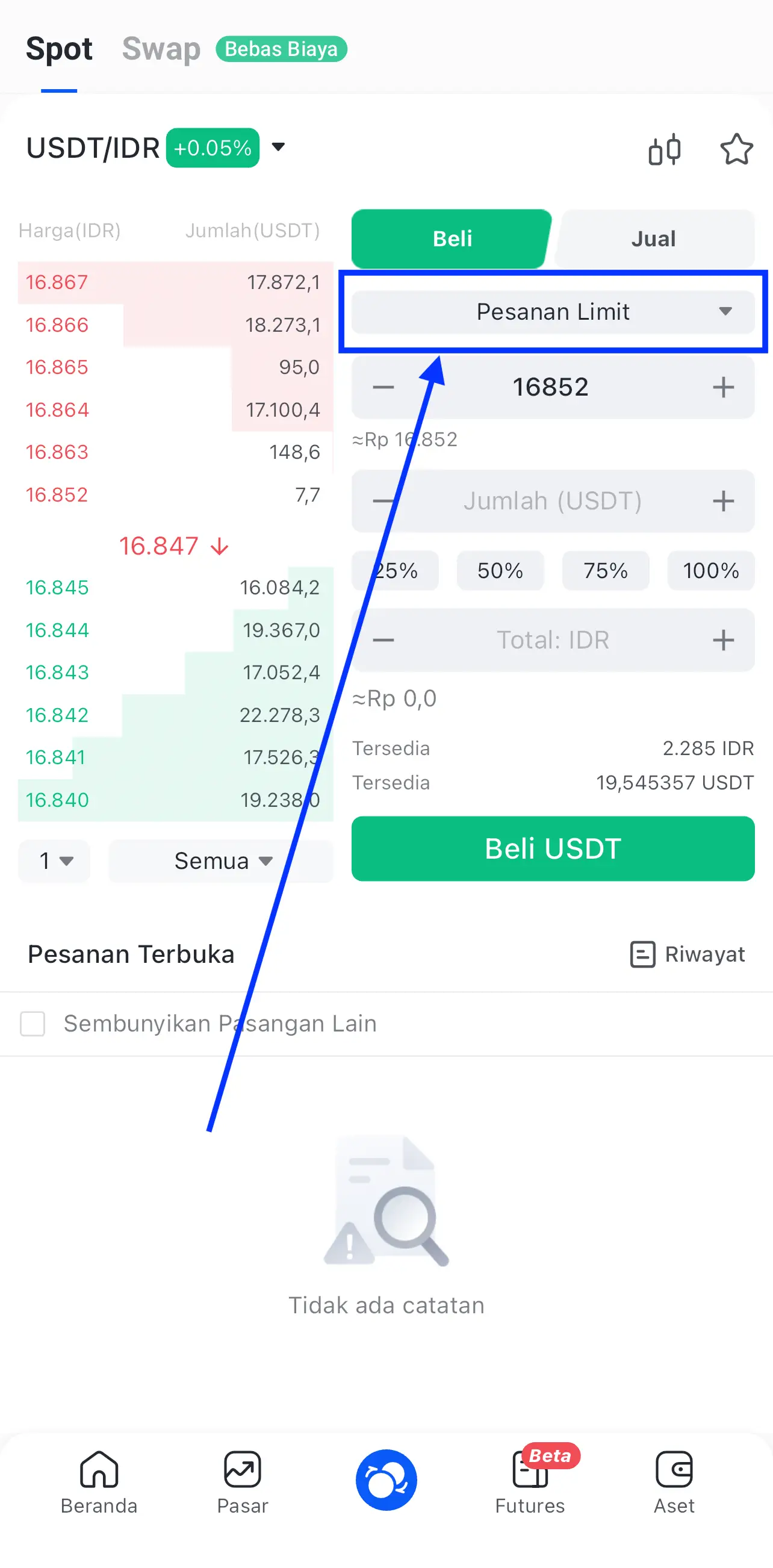Open the Pesanan Limit order type dropdown
Screen dimensions: 773x1568
point(553,312)
